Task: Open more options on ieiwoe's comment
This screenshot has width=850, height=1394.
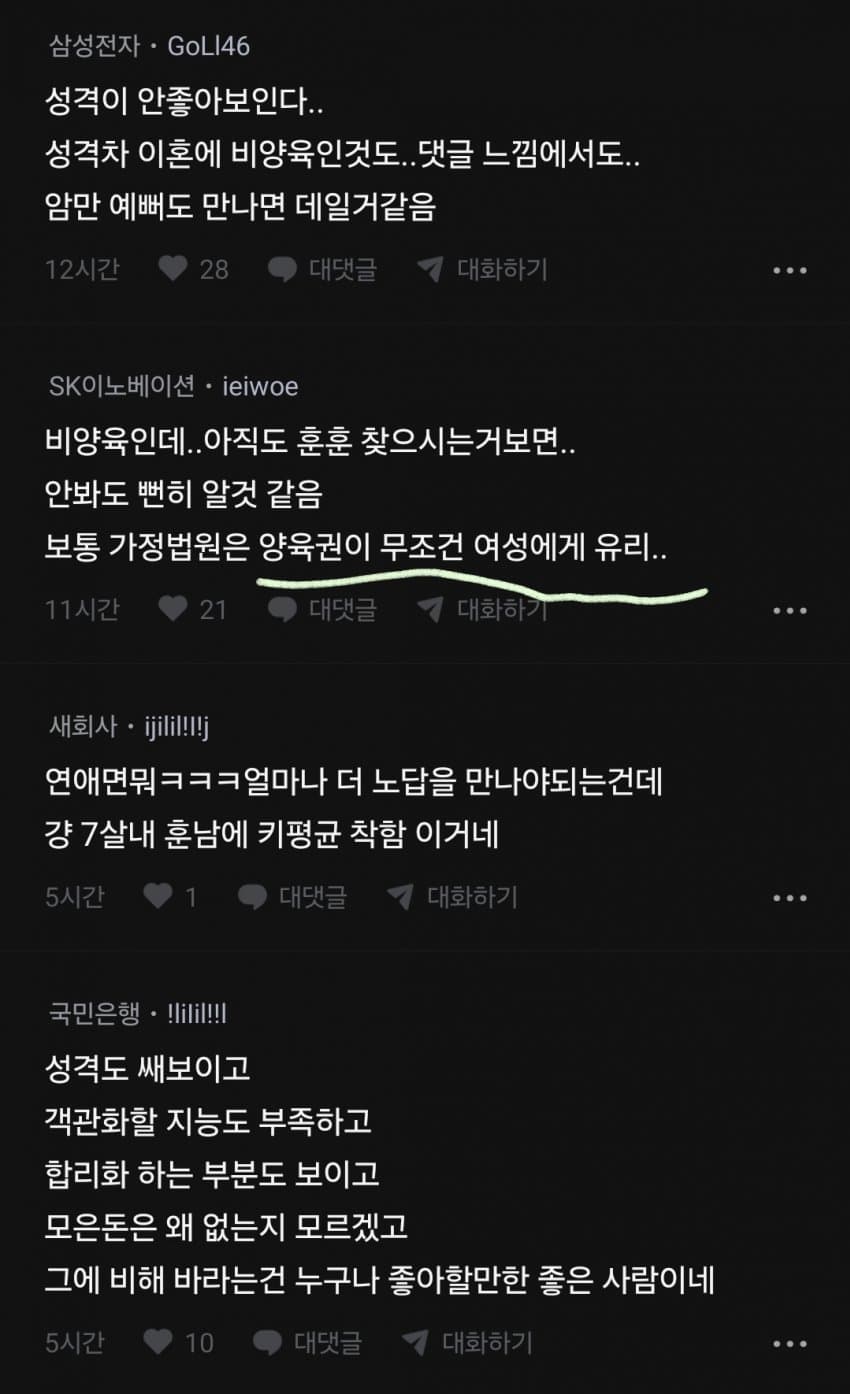Action: (790, 610)
